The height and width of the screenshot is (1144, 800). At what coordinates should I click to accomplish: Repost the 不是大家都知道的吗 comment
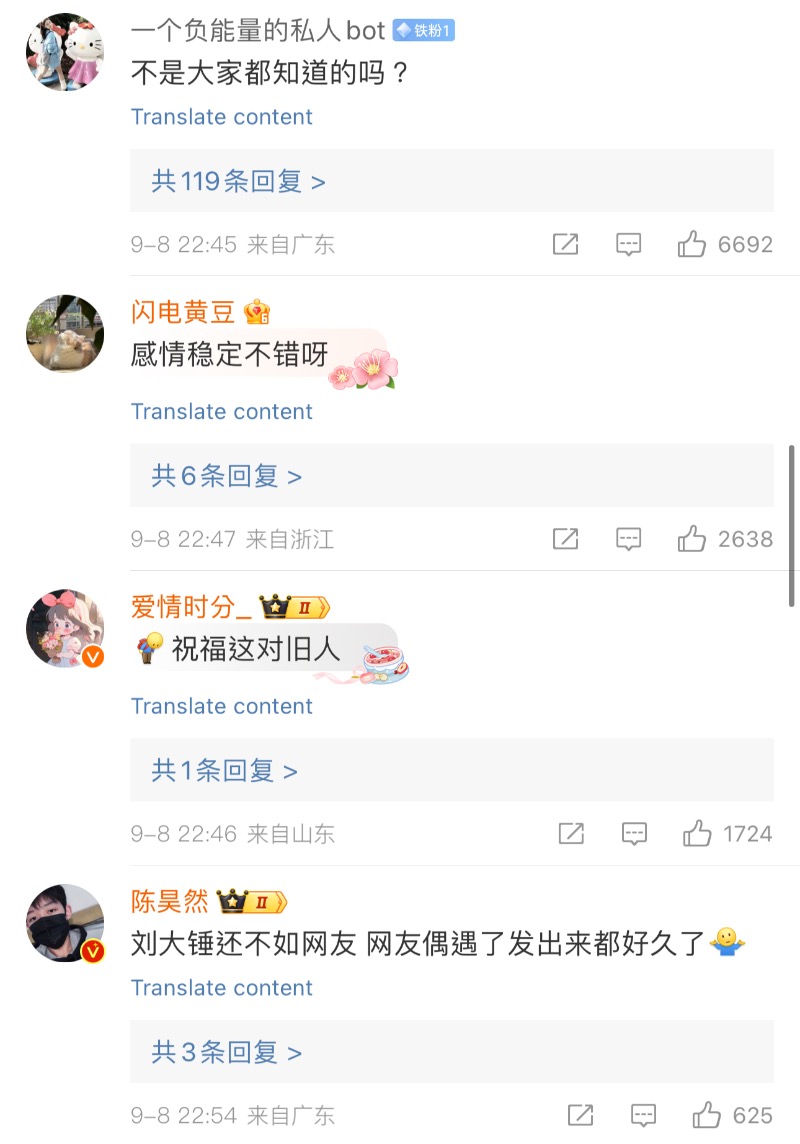565,244
